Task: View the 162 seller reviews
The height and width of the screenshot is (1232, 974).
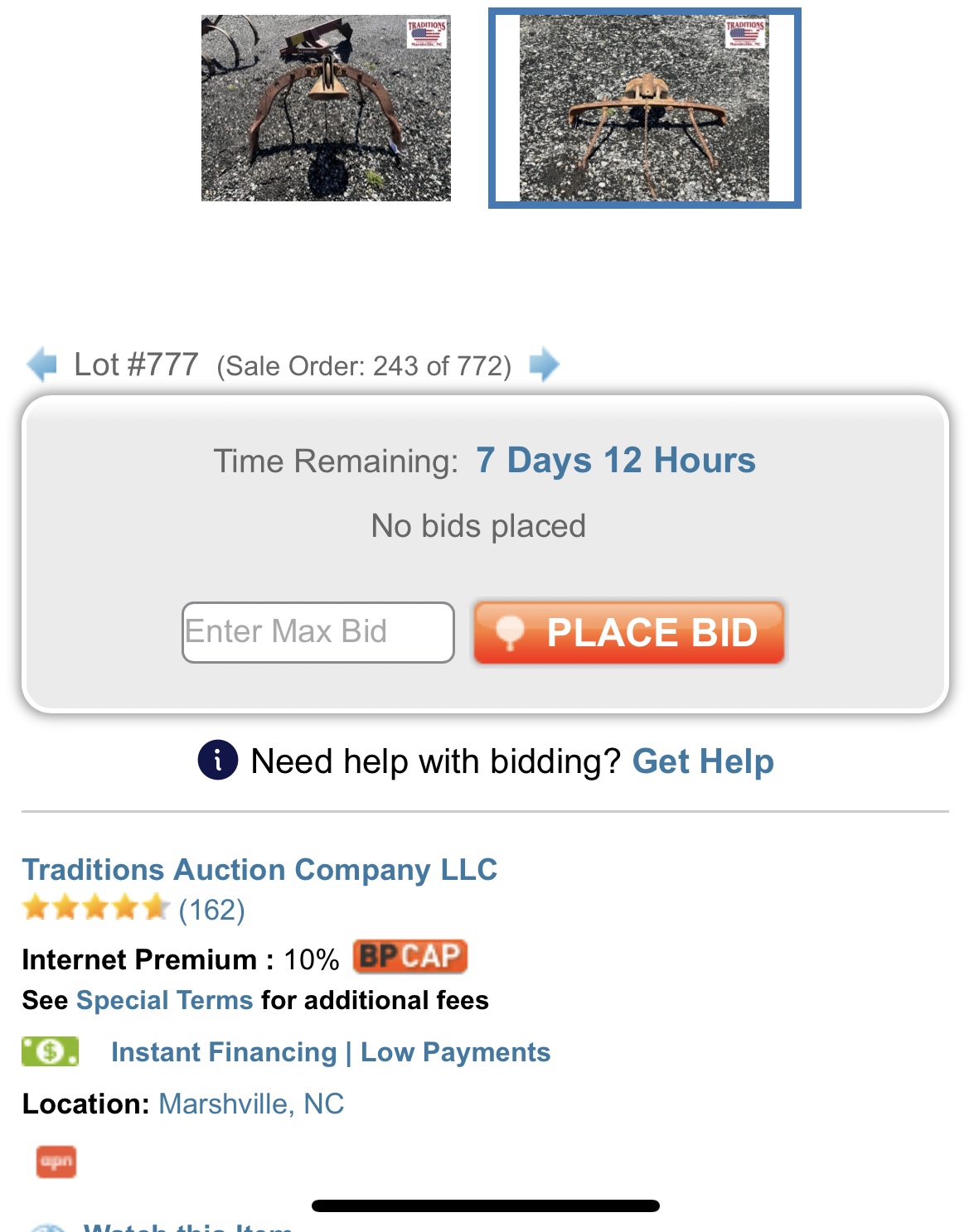Action: pyautogui.click(x=212, y=910)
